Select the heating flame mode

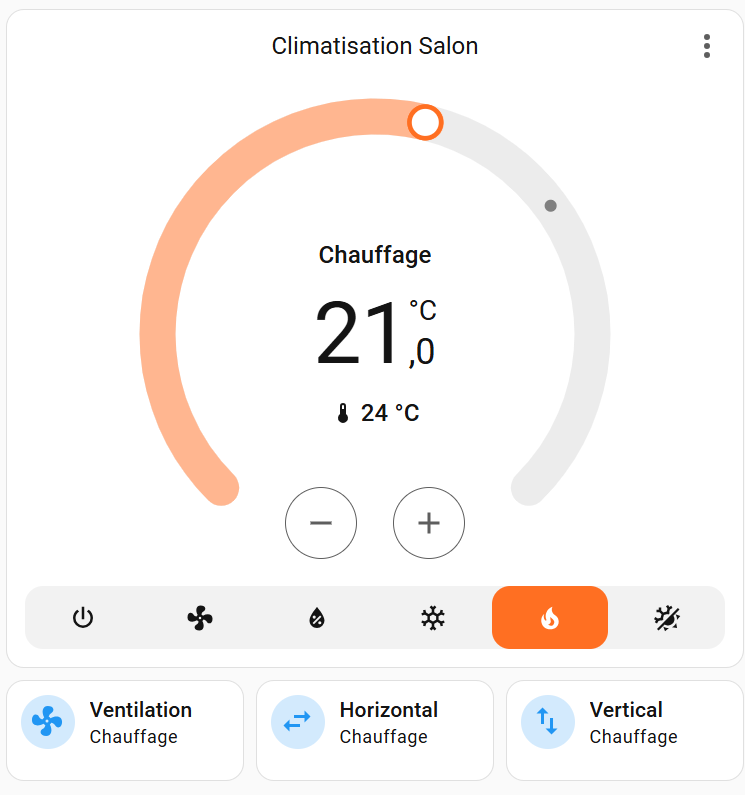pos(549,618)
